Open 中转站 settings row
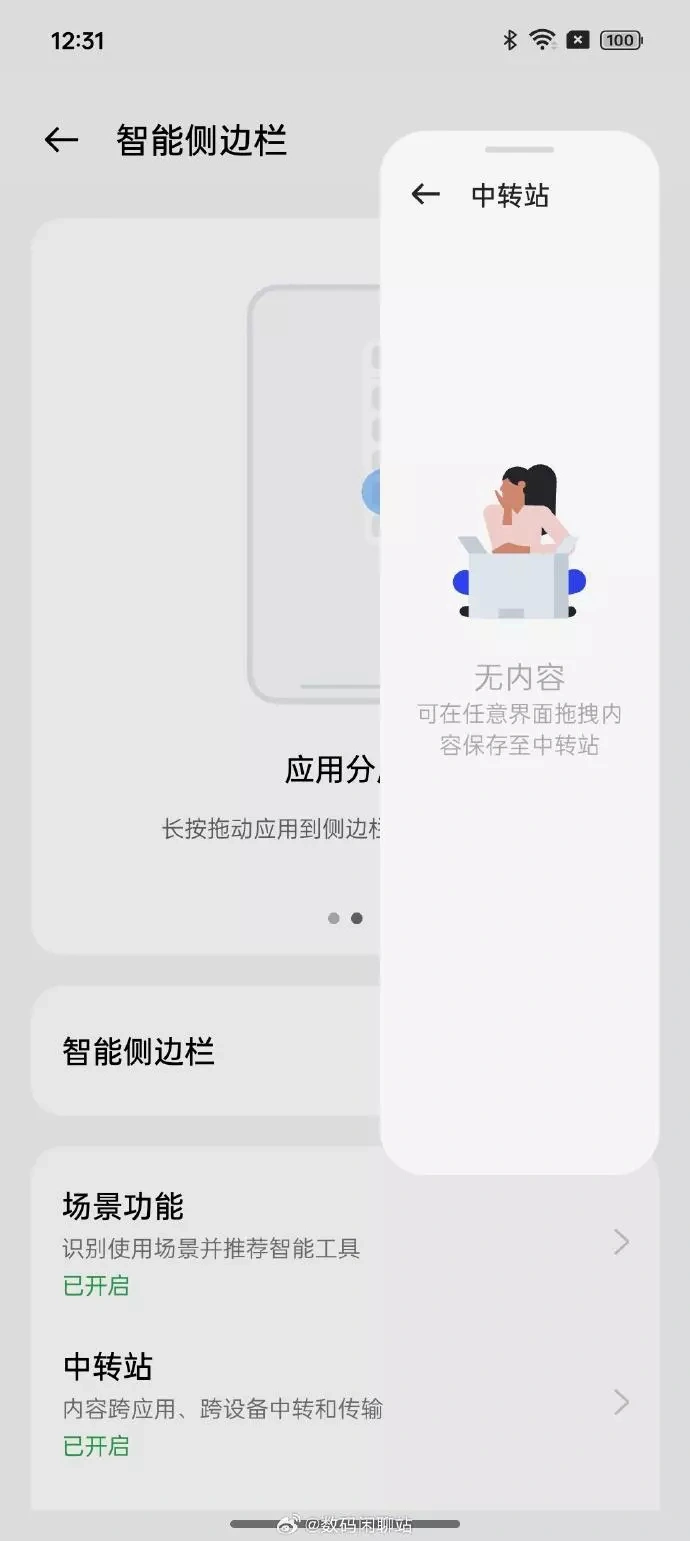The height and width of the screenshot is (1541, 690). pyautogui.click(x=210, y=1403)
